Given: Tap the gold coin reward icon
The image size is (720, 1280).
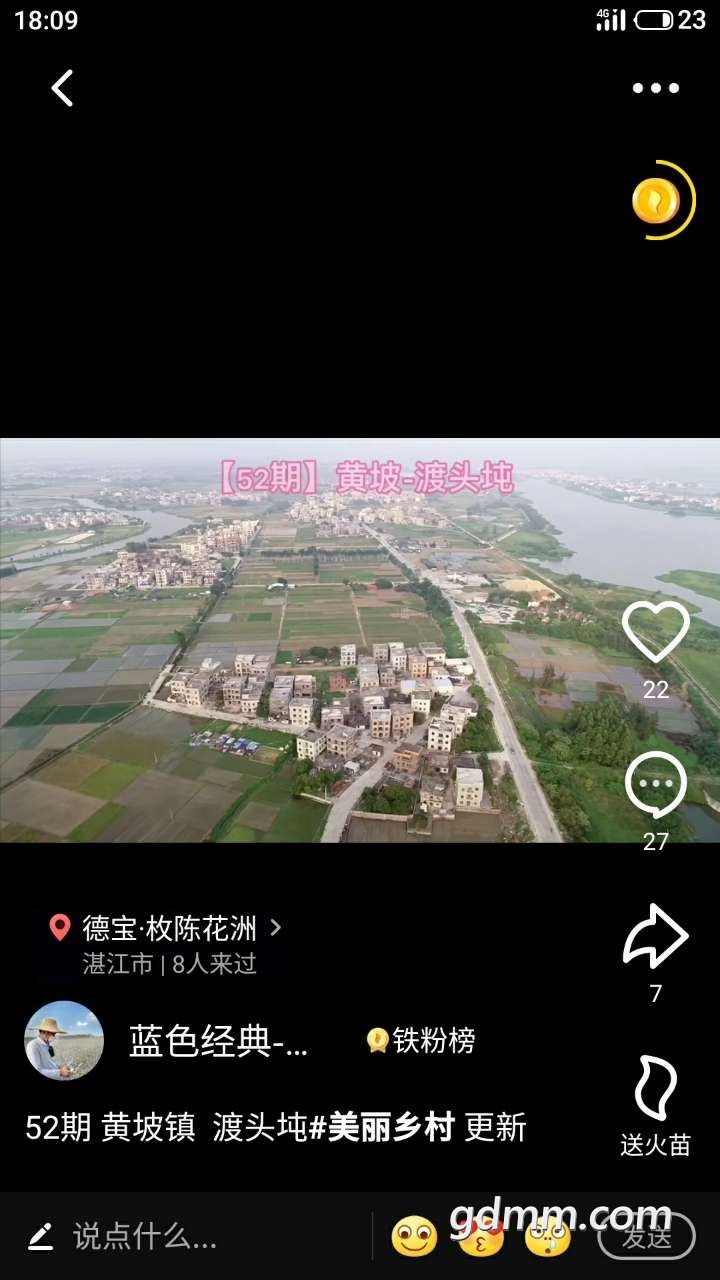Looking at the screenshot, I should tap(658, 201).
